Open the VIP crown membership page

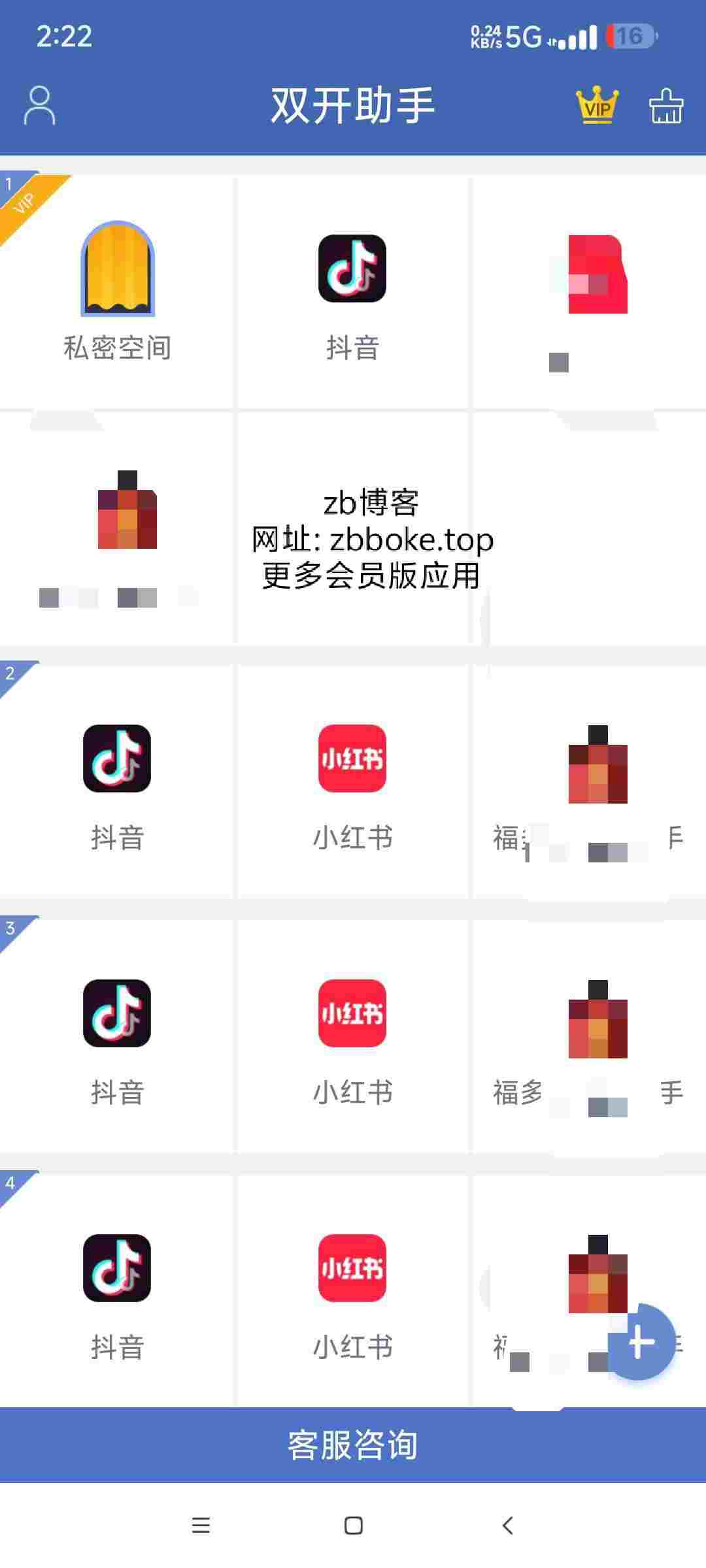[x=597, y=105]
